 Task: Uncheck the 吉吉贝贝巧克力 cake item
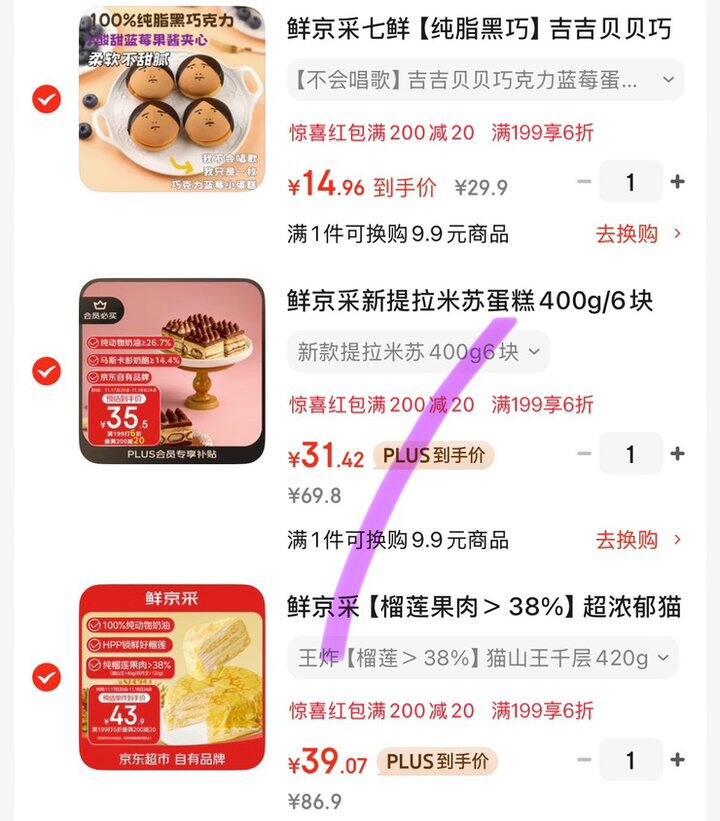coord(46,99)
